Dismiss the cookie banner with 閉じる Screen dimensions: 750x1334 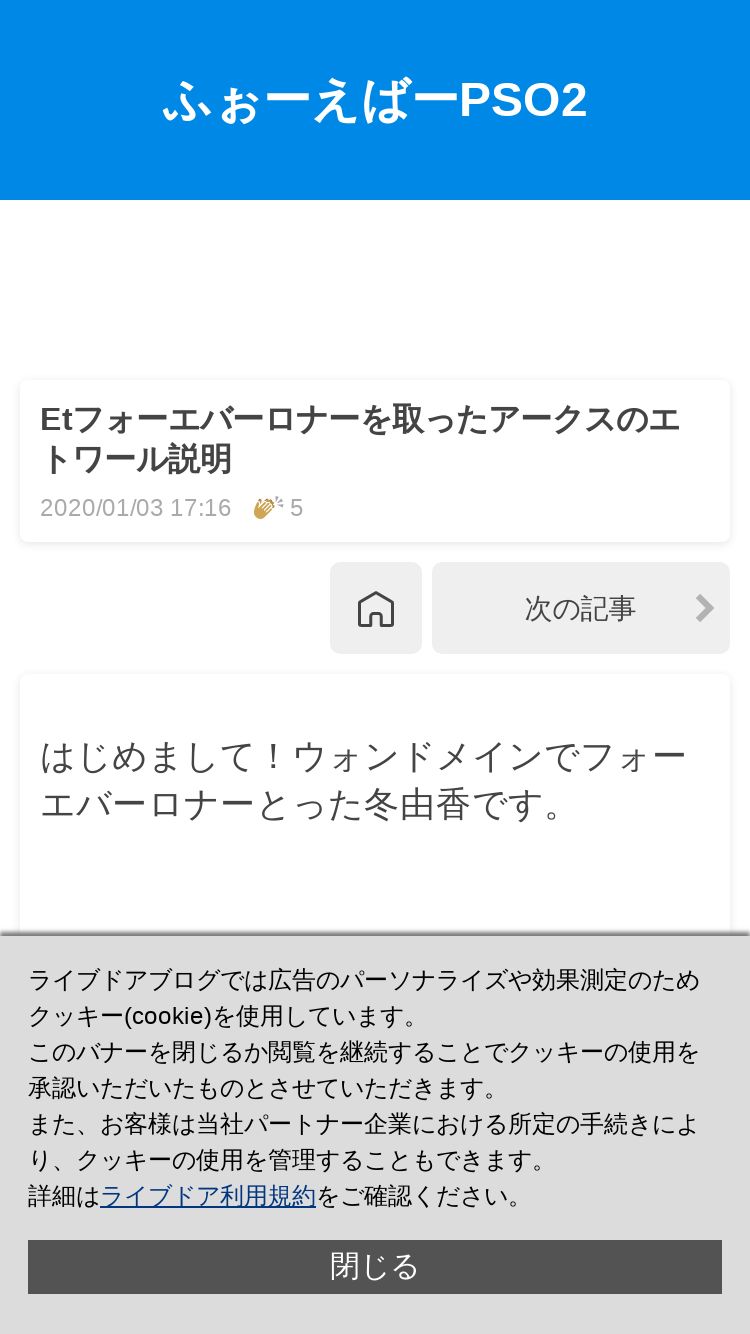375,1267
